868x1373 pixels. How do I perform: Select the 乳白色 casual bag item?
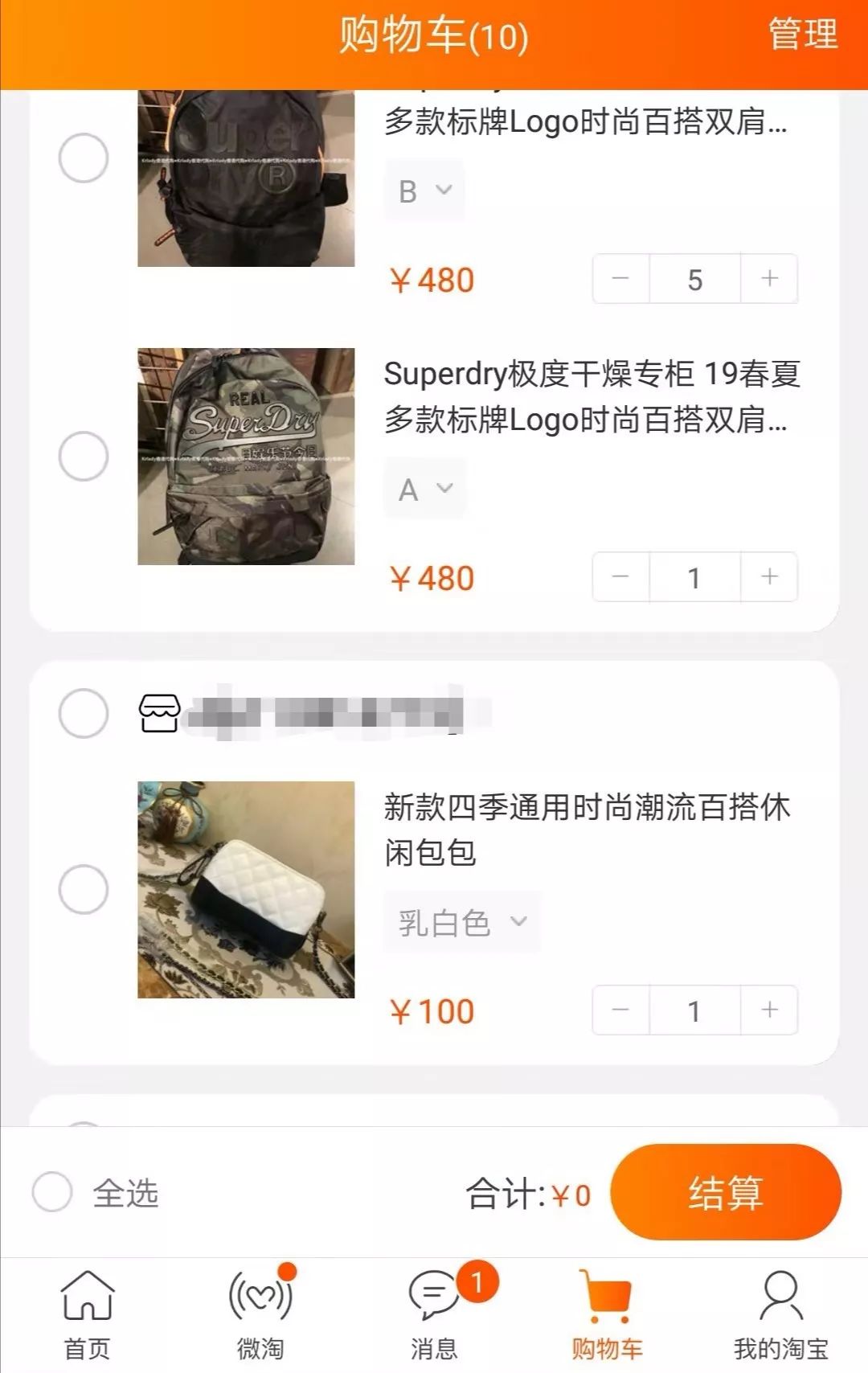[x=84, y=889]
